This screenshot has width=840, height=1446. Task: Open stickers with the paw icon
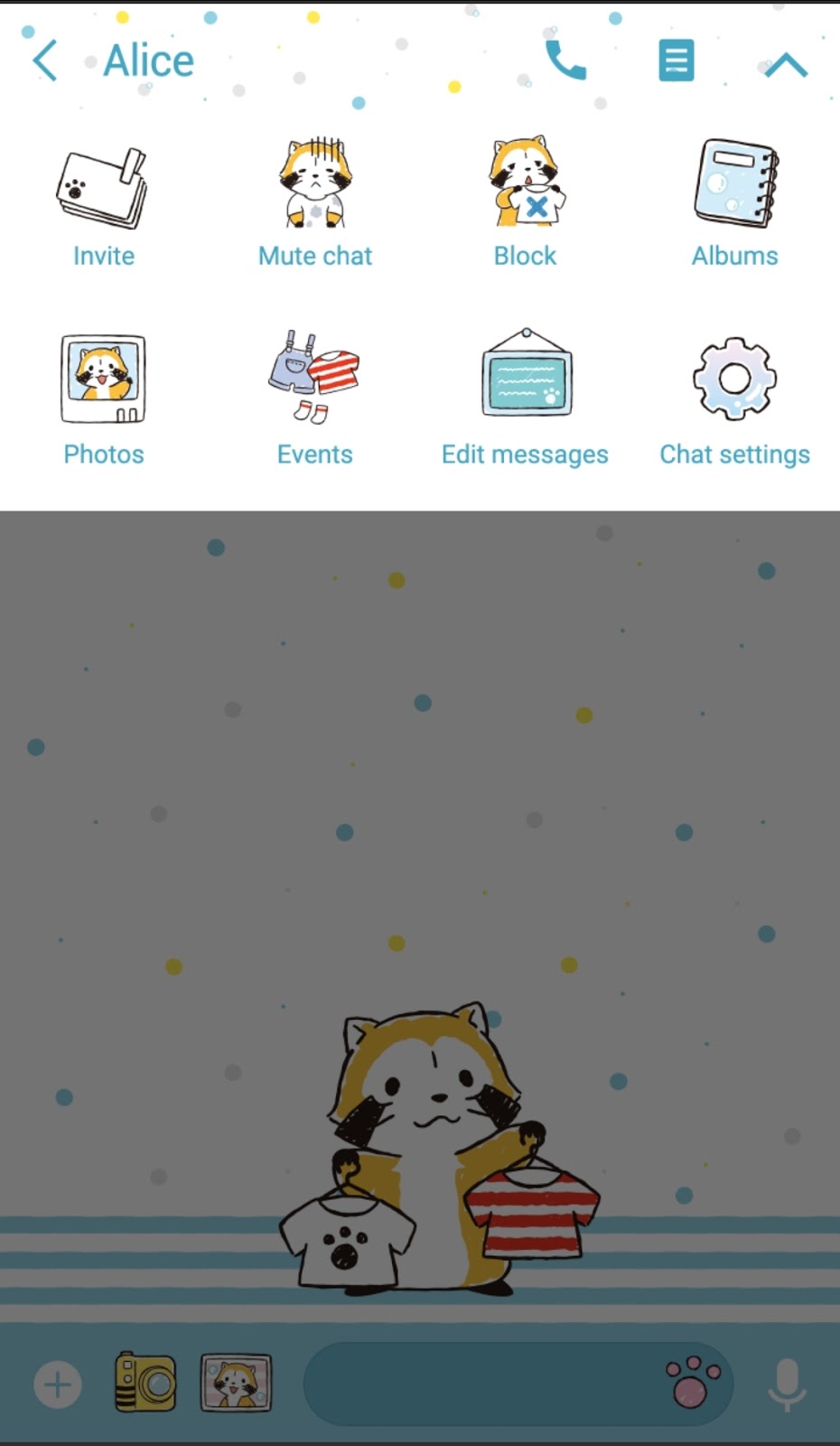click(x=693, y=1382)
